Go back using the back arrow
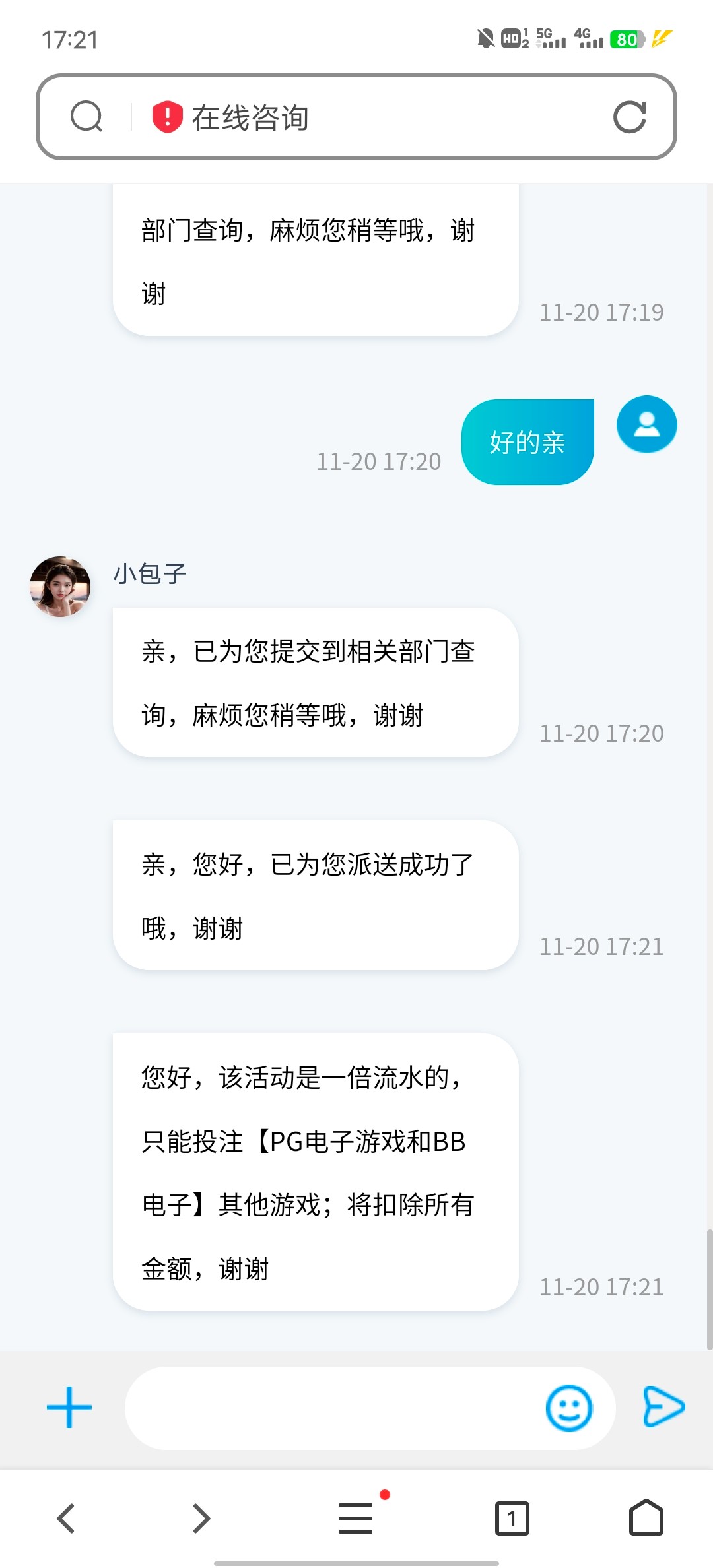The image size is (713, 1568). pyautogui.click(x=65, y=1517)
